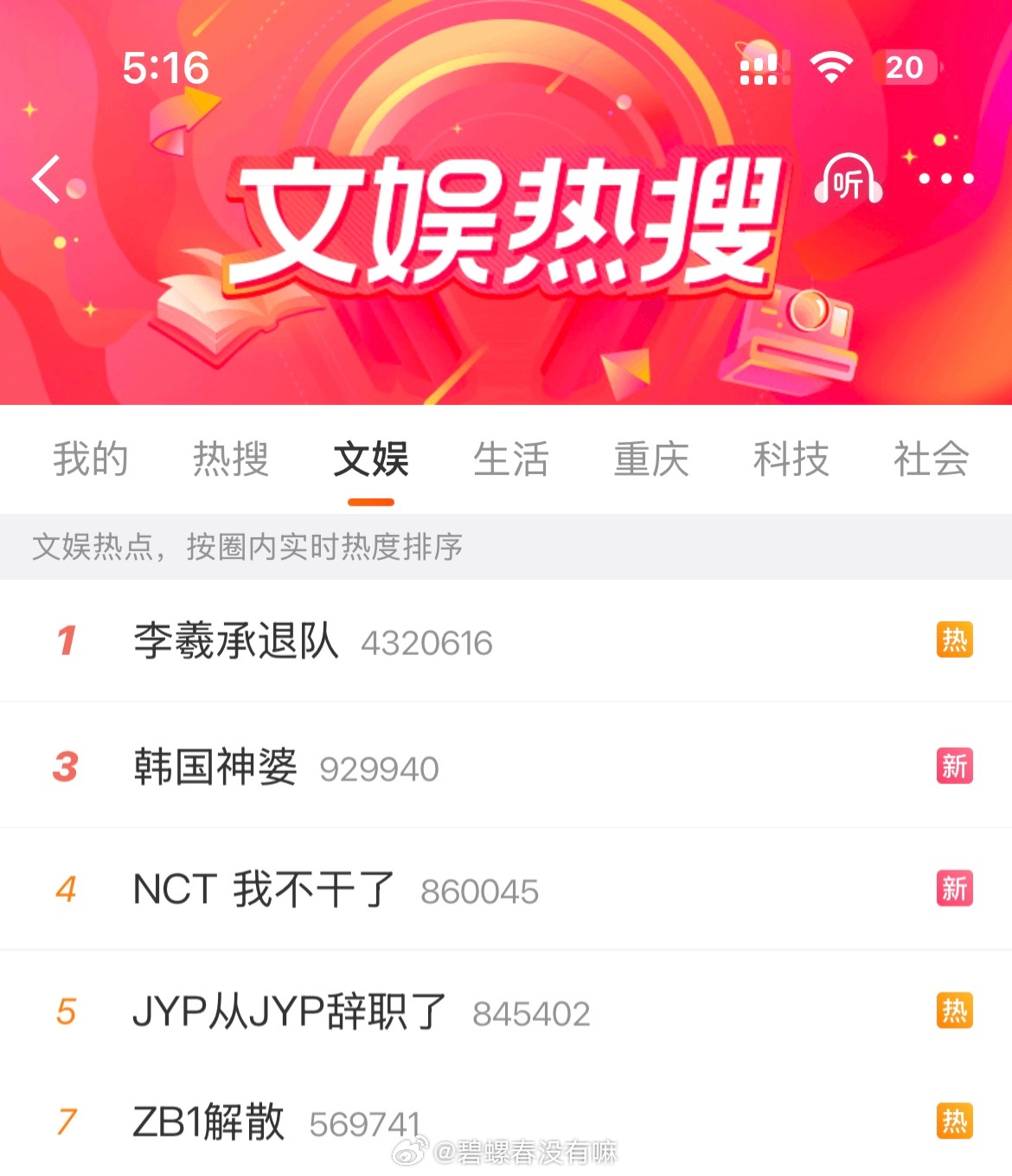Select the 科技 tab
This screenshot has height=1176, width=1012.
[x=791, y=461]
